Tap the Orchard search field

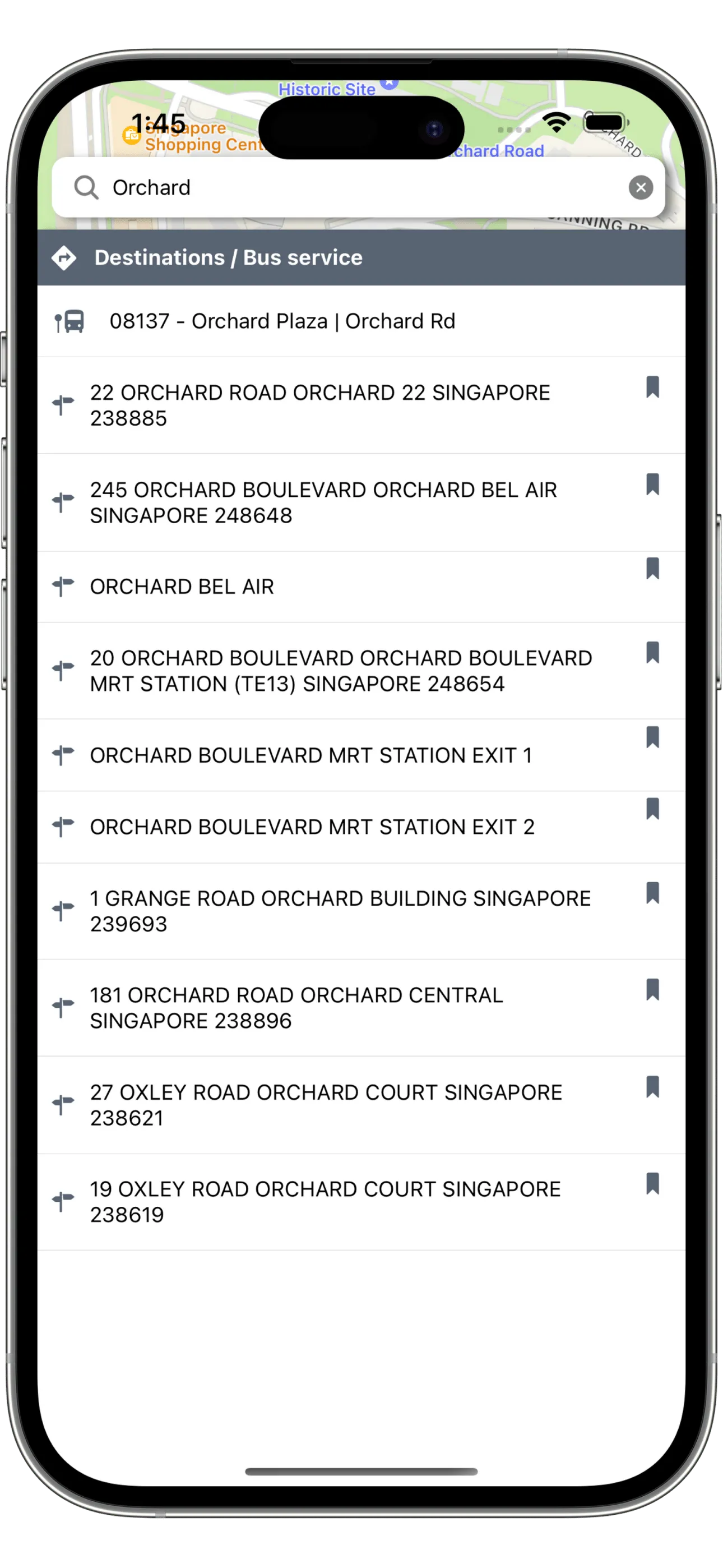pos(353,187)
